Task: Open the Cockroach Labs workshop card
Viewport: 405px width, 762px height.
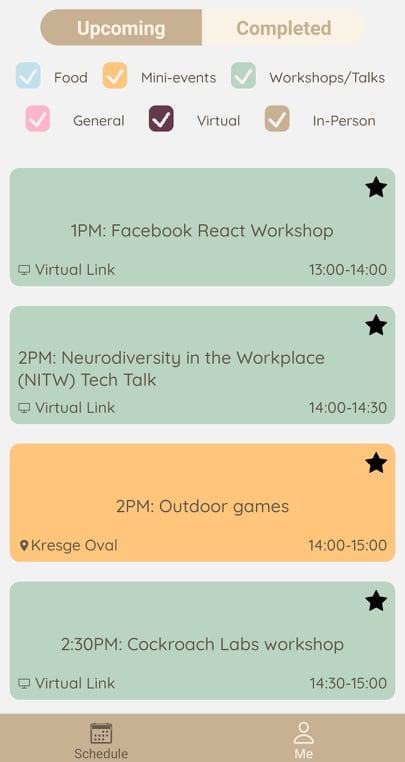Action: [x=202, y=641]
